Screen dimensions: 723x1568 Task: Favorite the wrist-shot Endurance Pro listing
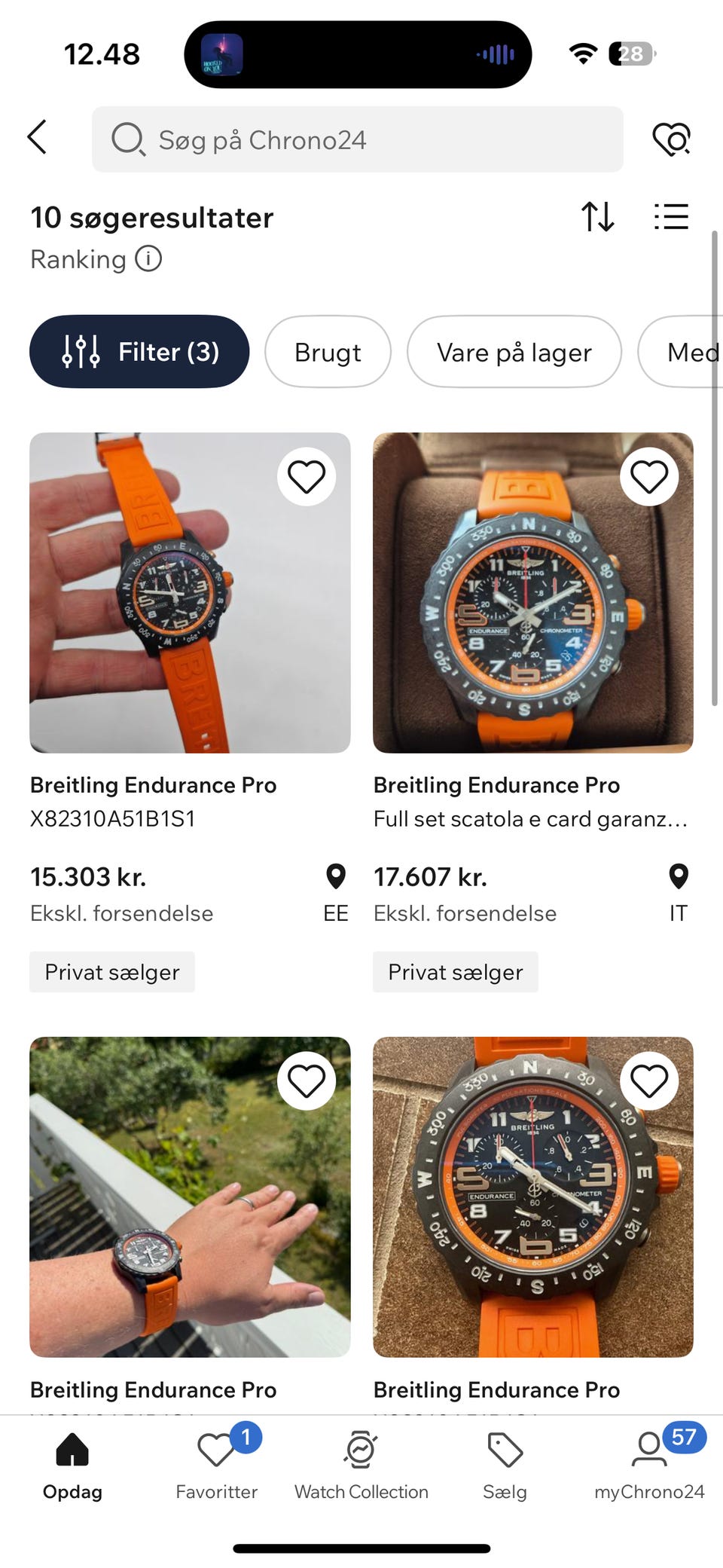[307, 1080]
